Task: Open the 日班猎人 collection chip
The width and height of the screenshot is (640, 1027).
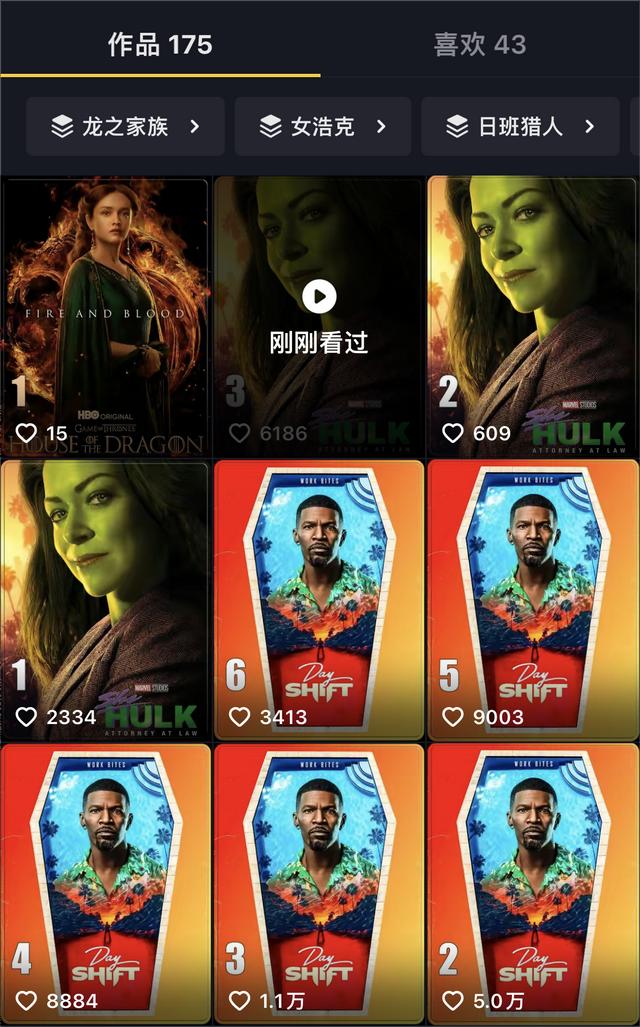Action: tap(520, 127)
